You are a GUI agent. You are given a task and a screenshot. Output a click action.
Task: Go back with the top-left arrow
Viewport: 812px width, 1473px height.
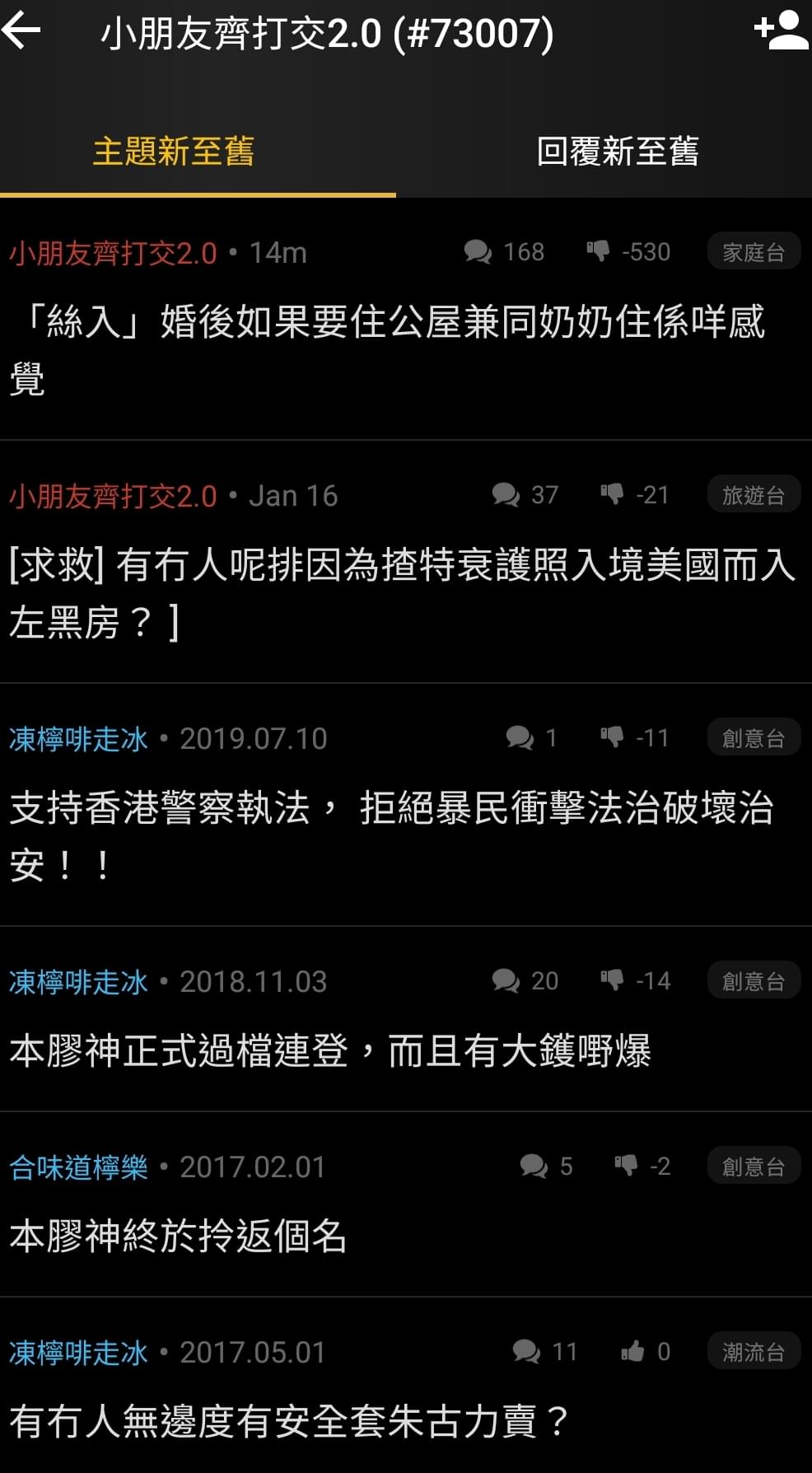pos(22,32)
